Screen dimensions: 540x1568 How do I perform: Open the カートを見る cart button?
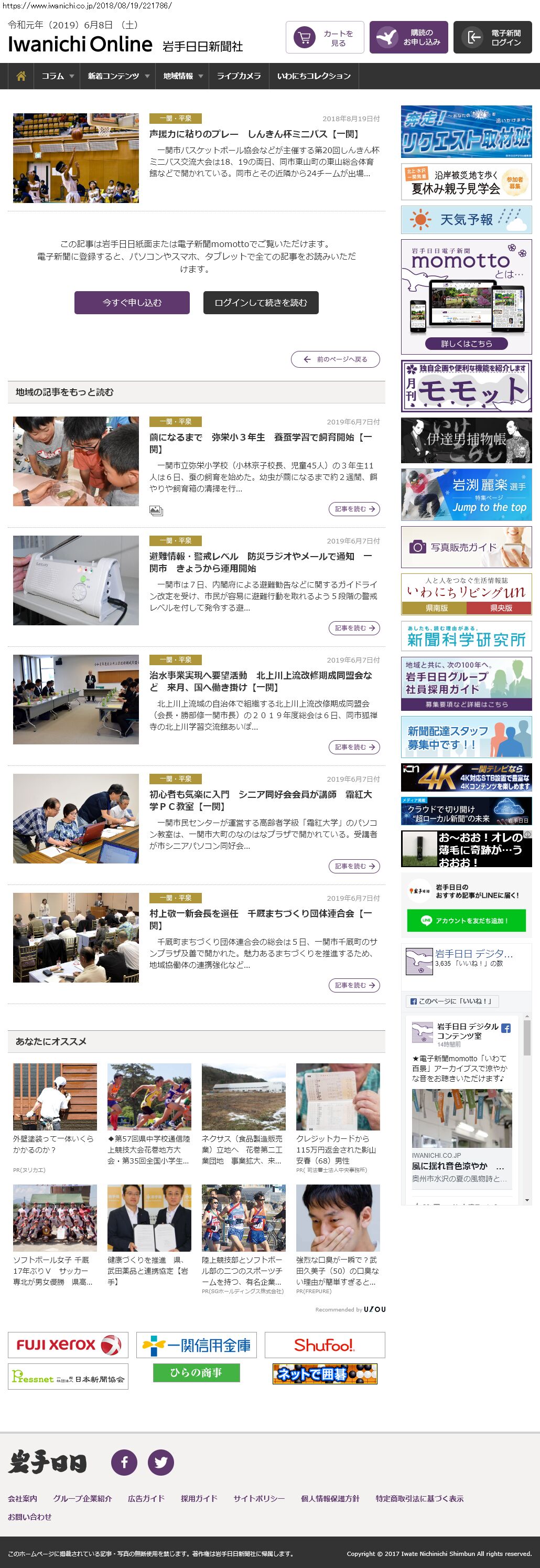[x=325, y=38]
